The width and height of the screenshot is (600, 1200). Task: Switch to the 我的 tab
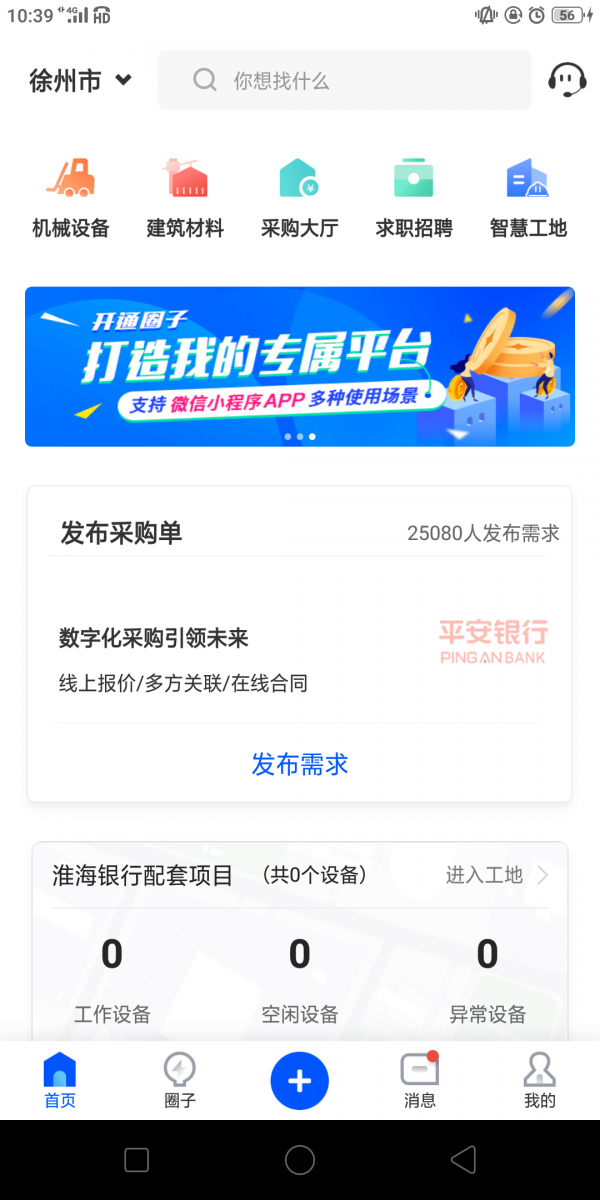coord(539,1081)
